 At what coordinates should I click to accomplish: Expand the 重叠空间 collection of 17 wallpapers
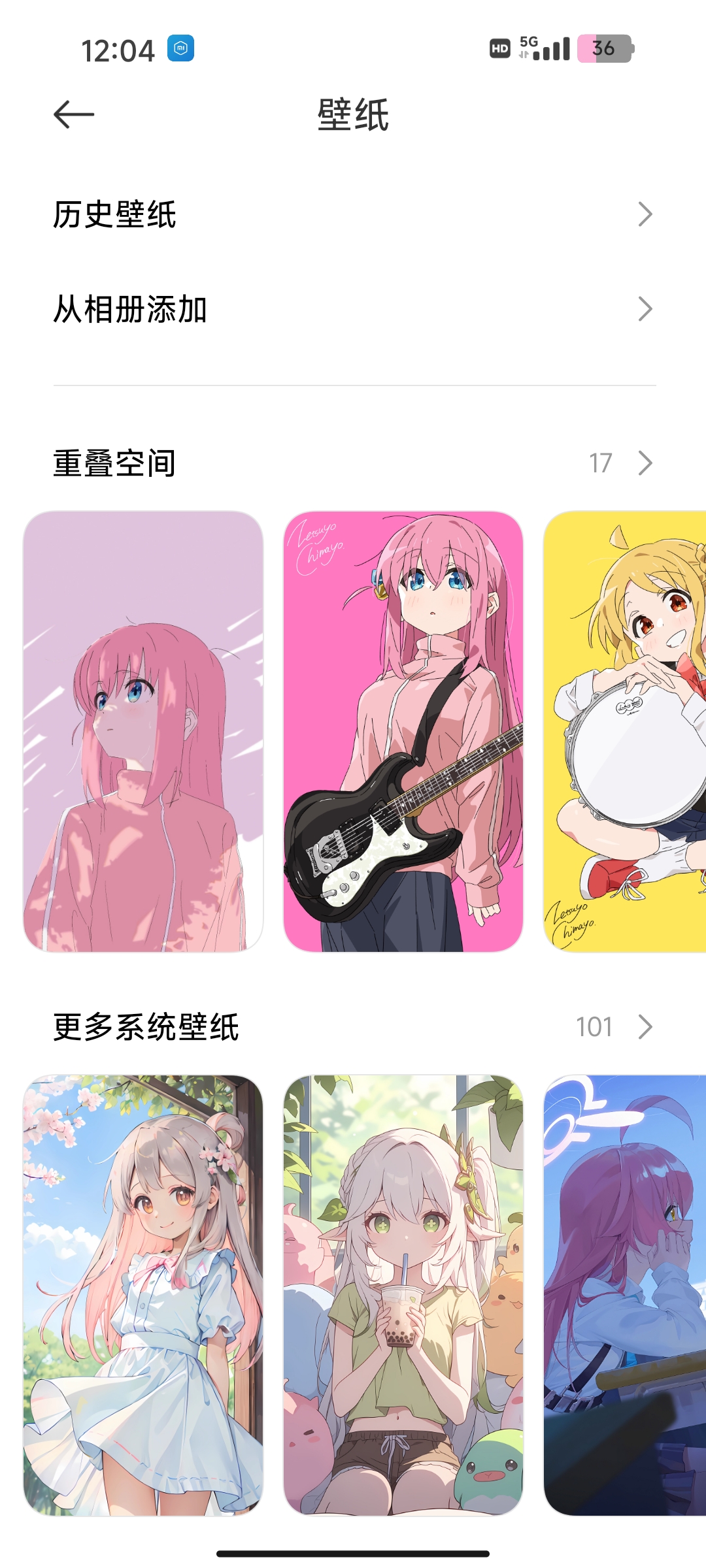pos(620,463)
